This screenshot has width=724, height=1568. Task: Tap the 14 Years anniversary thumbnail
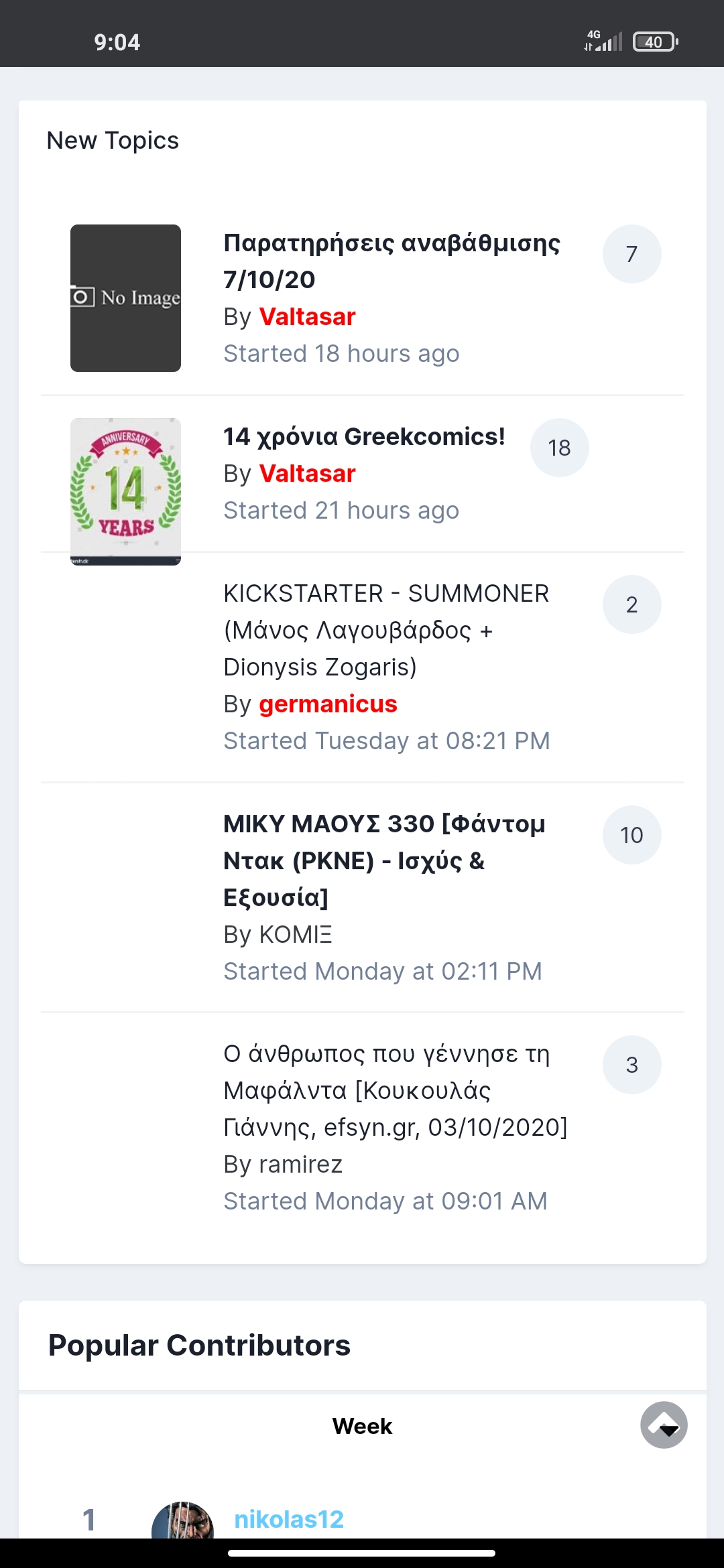(x=125, y=492)
